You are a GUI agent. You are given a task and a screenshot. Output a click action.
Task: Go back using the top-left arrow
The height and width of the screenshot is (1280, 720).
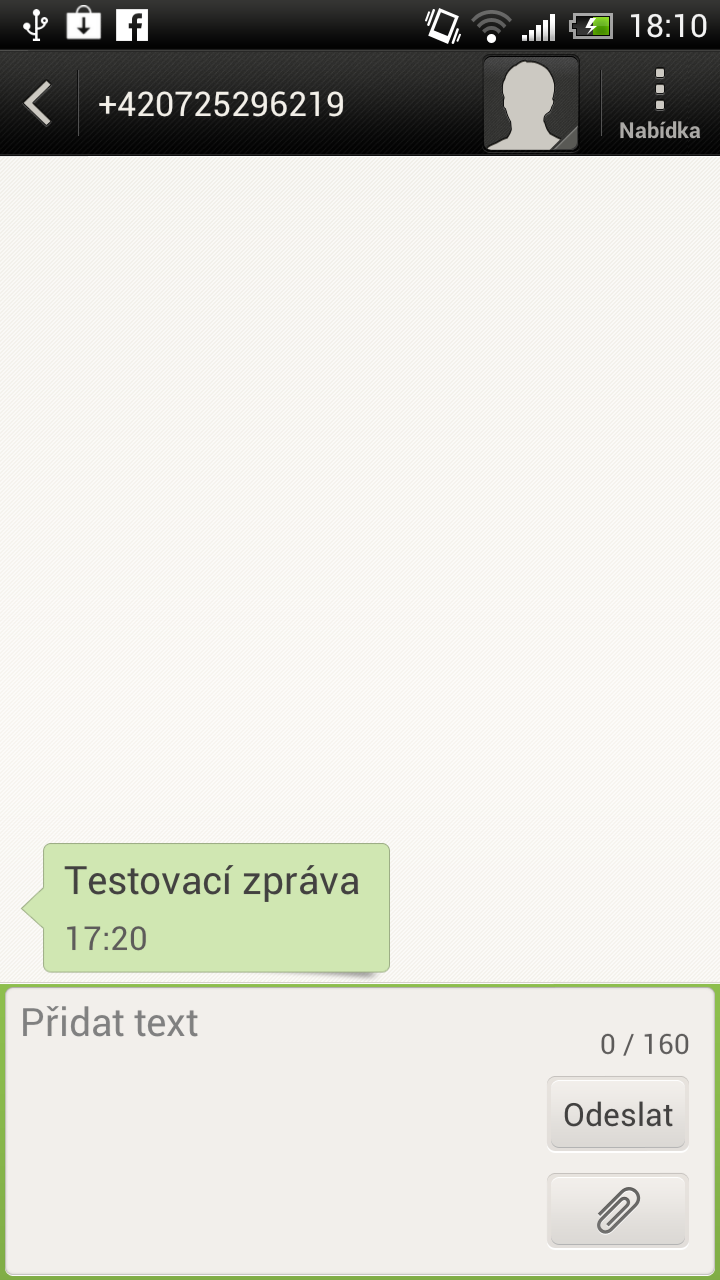click(x=38, y=104)
